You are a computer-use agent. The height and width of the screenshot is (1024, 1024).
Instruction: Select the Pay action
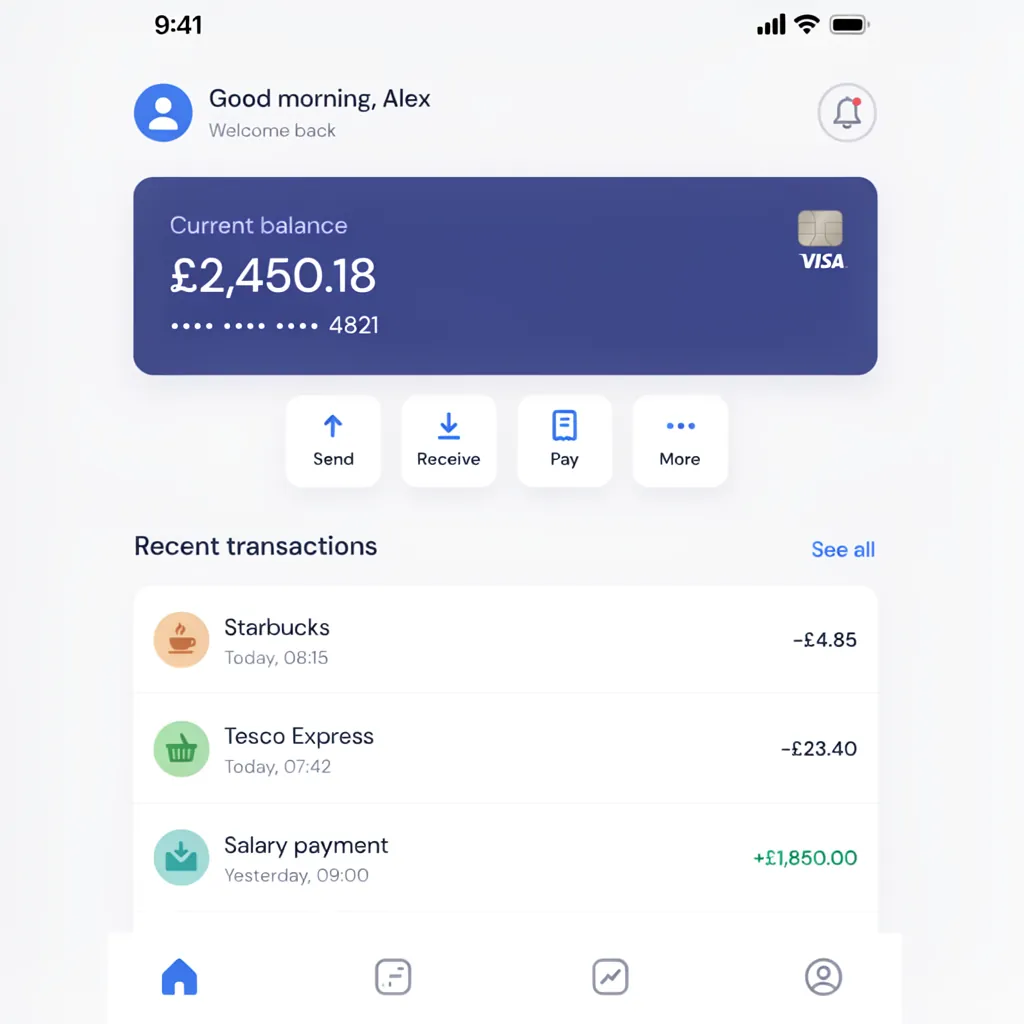[x=564, y=441]
